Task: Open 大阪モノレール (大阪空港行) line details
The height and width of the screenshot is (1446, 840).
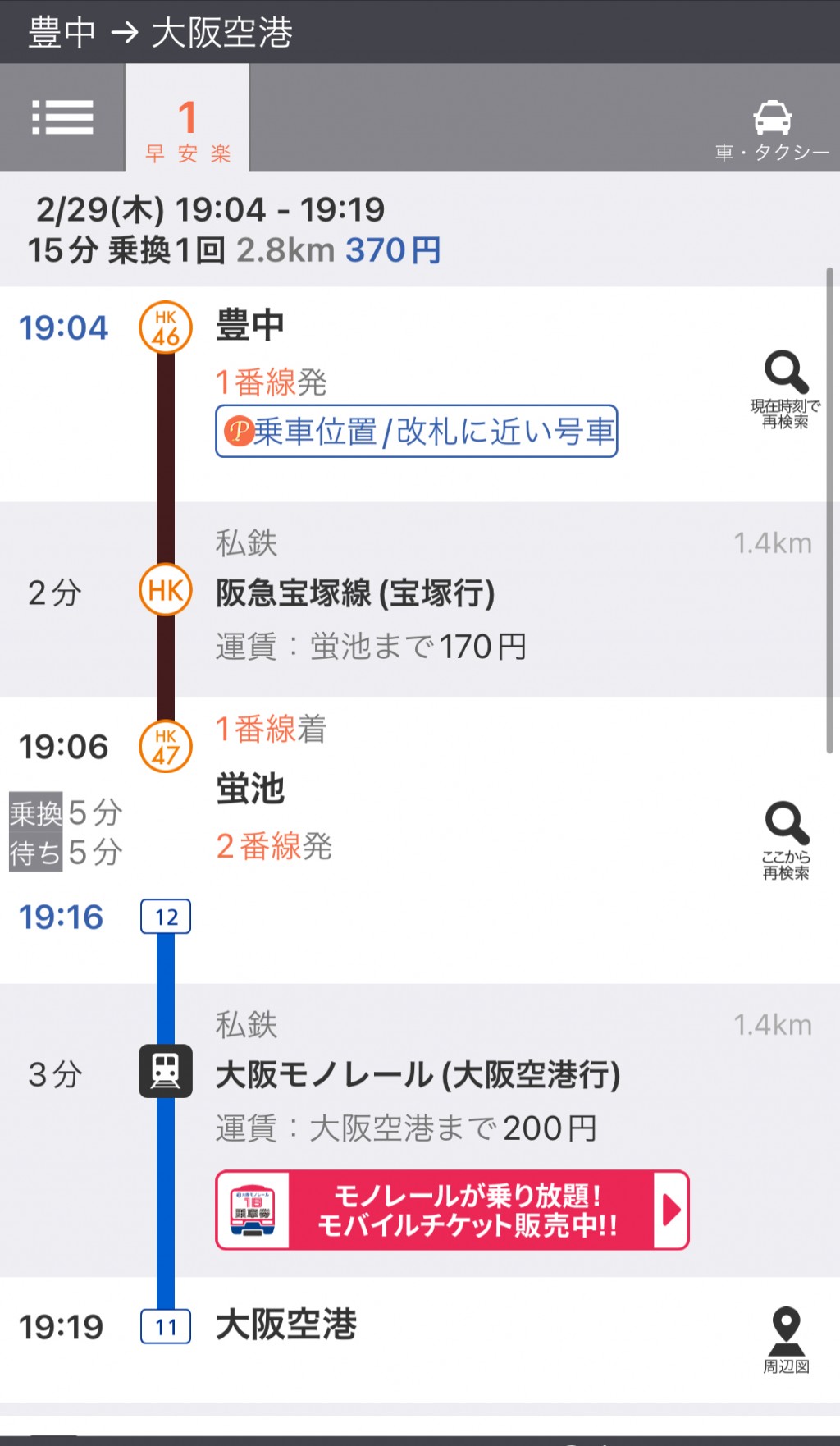Action: click(x=418, y=1075)
